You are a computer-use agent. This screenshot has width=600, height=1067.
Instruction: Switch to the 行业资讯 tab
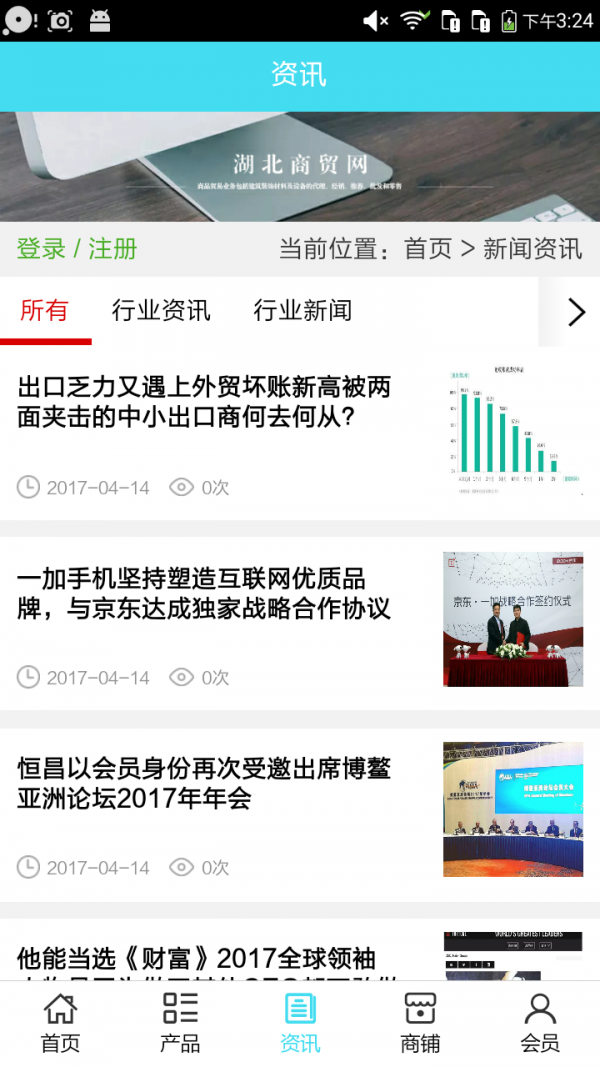161,310
